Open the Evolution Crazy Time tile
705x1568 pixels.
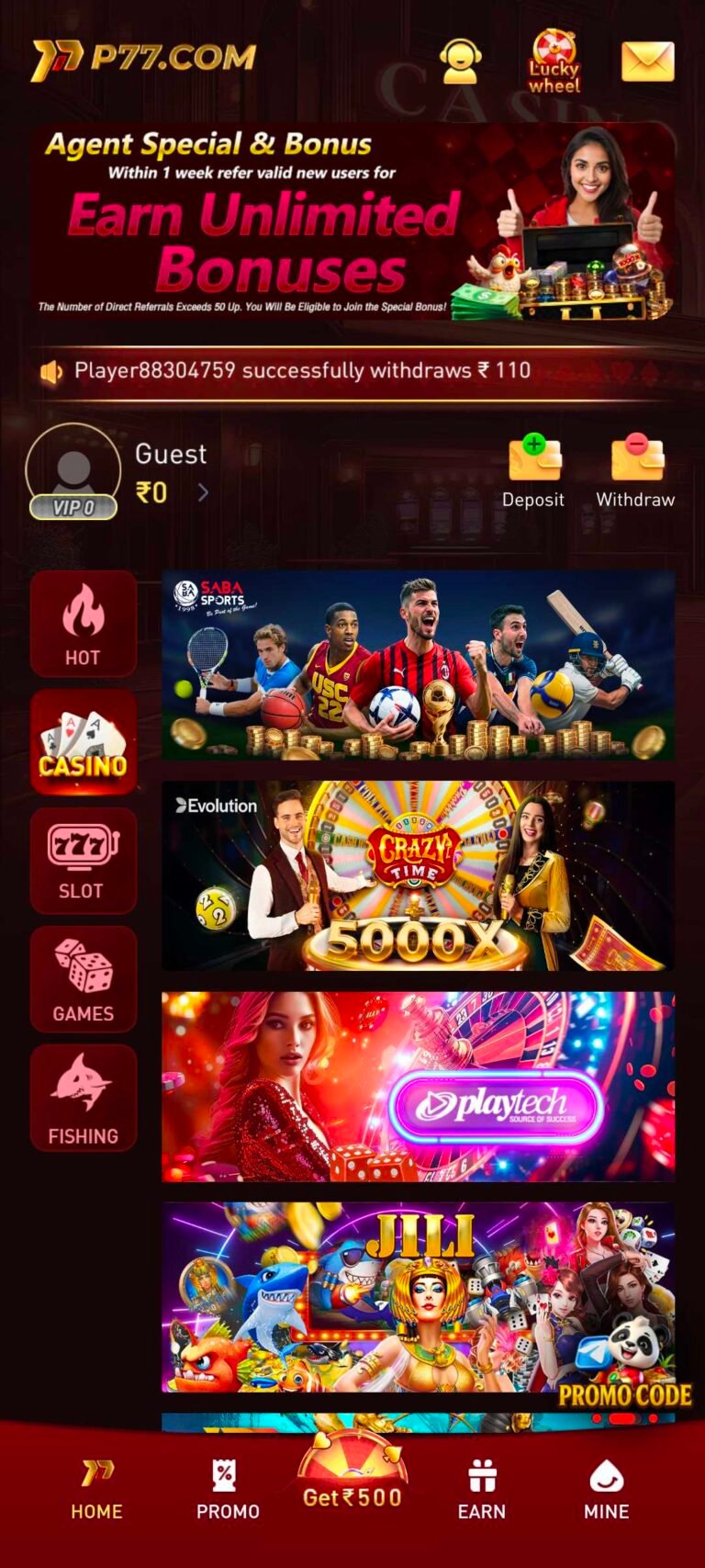[x=418, y=875]
